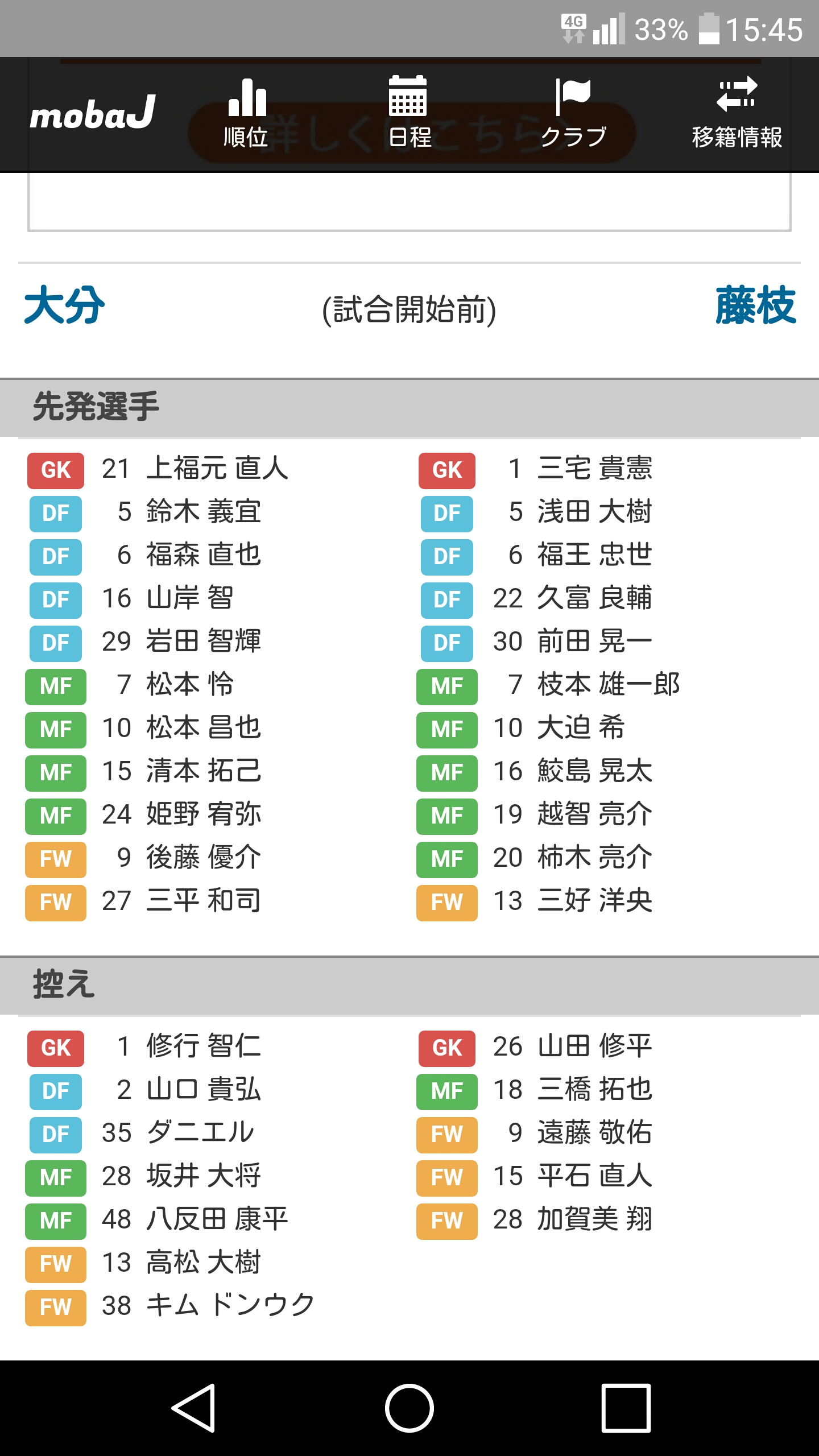Open the 順位 standings page
Screen dimensions: 819x1456
[246, 114]
